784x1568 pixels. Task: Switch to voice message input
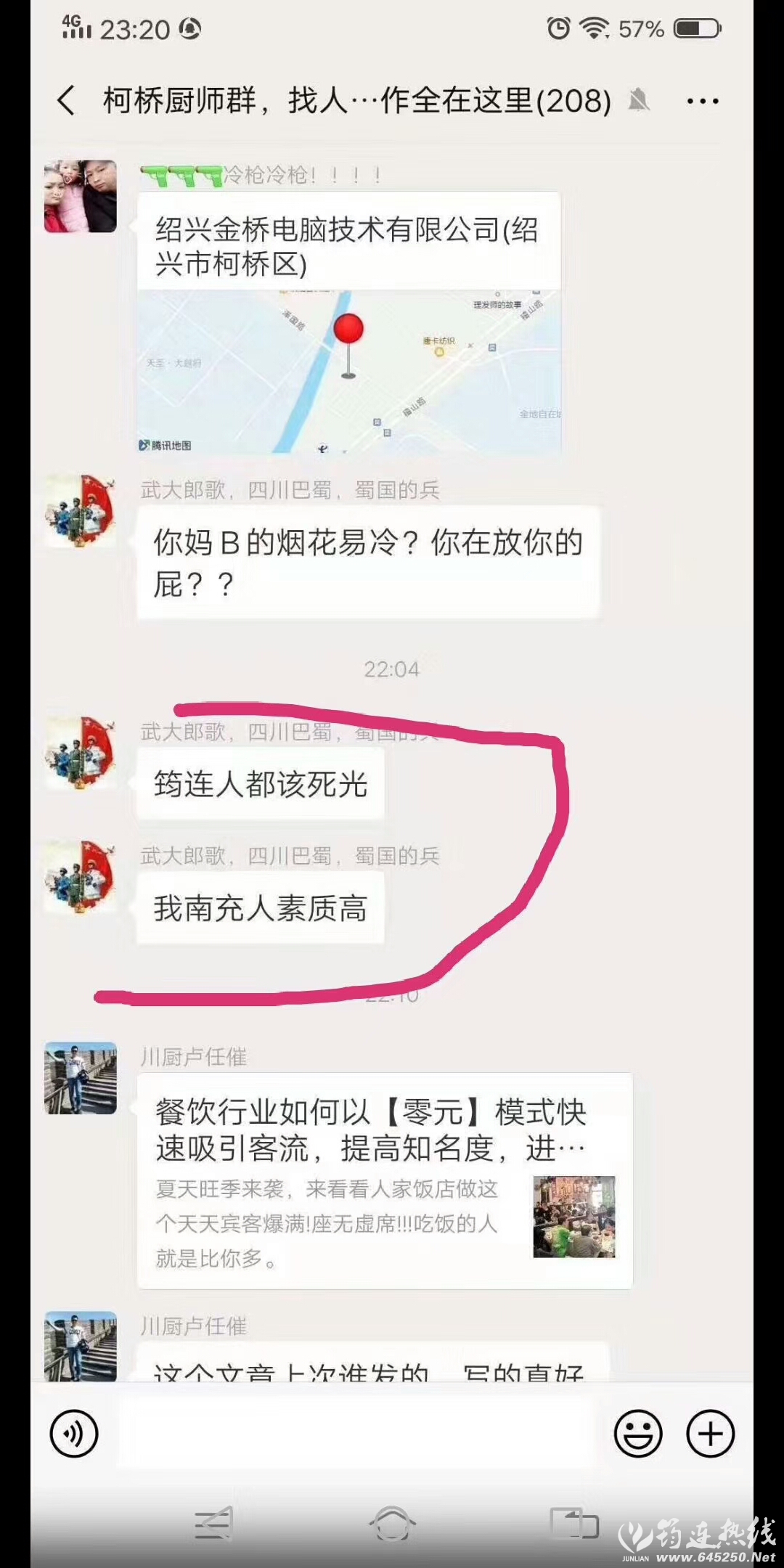coord(74,1434)
